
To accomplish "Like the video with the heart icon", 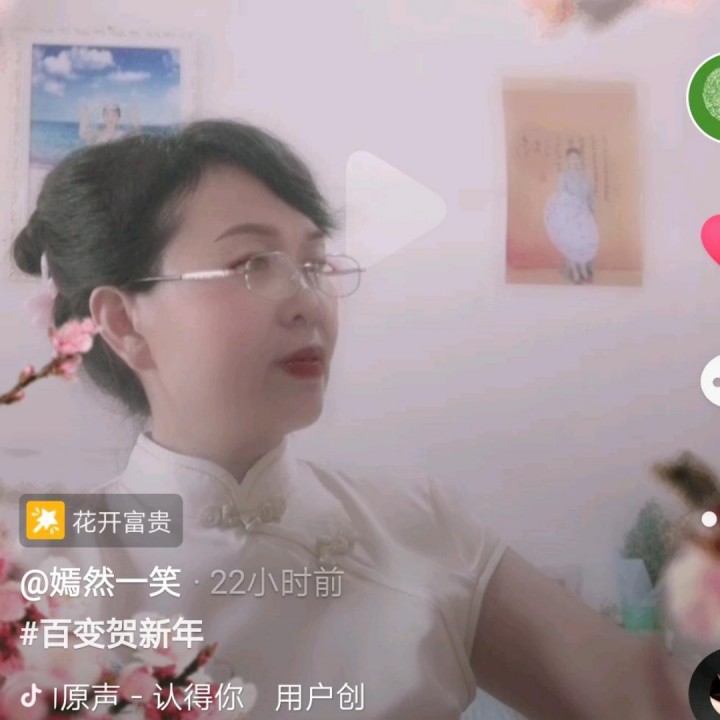I will pyautogui.click(x=709, y=240).
